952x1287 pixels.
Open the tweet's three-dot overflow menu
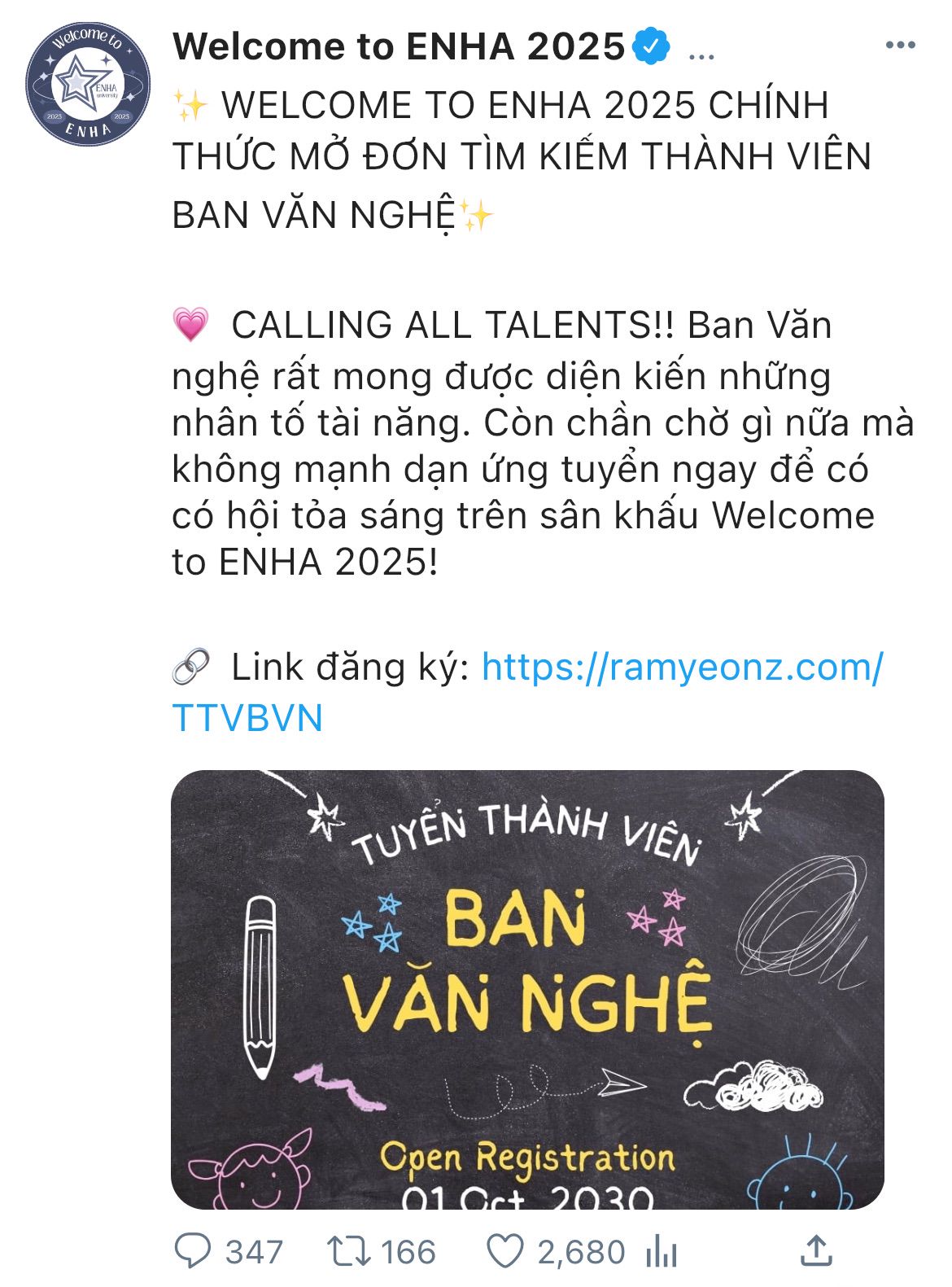pyautogui.click(x=900, y=46)
